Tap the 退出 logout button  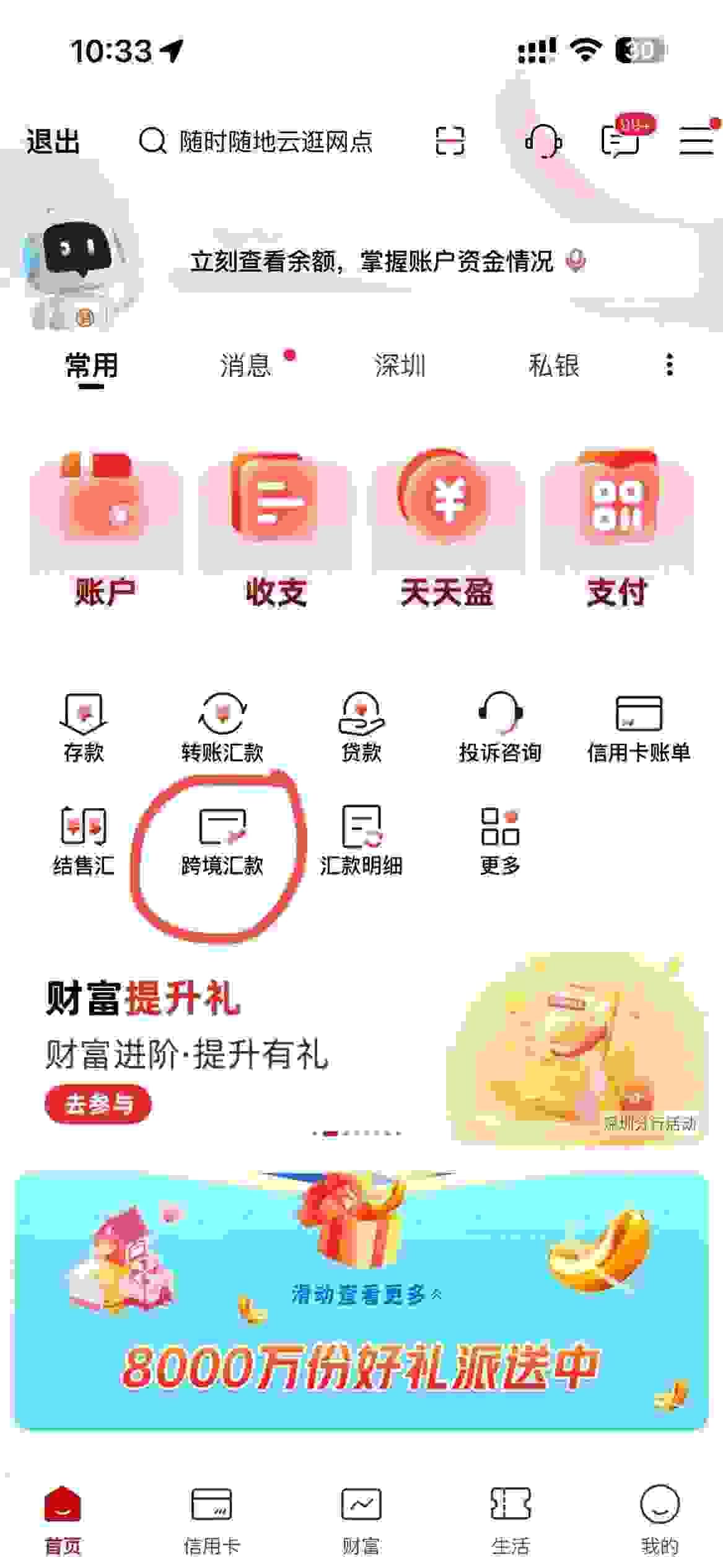click(53, 142)
